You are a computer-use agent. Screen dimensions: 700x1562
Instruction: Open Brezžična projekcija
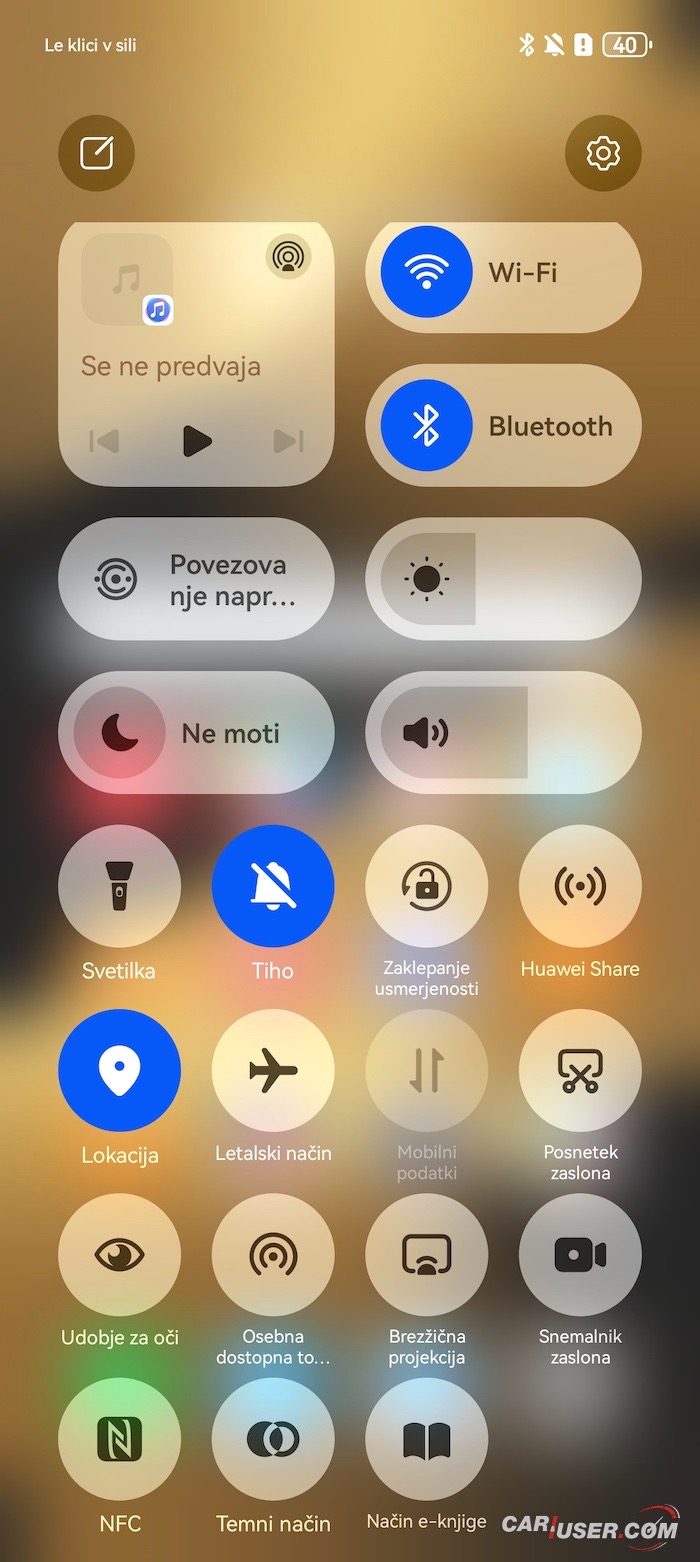427,1254
